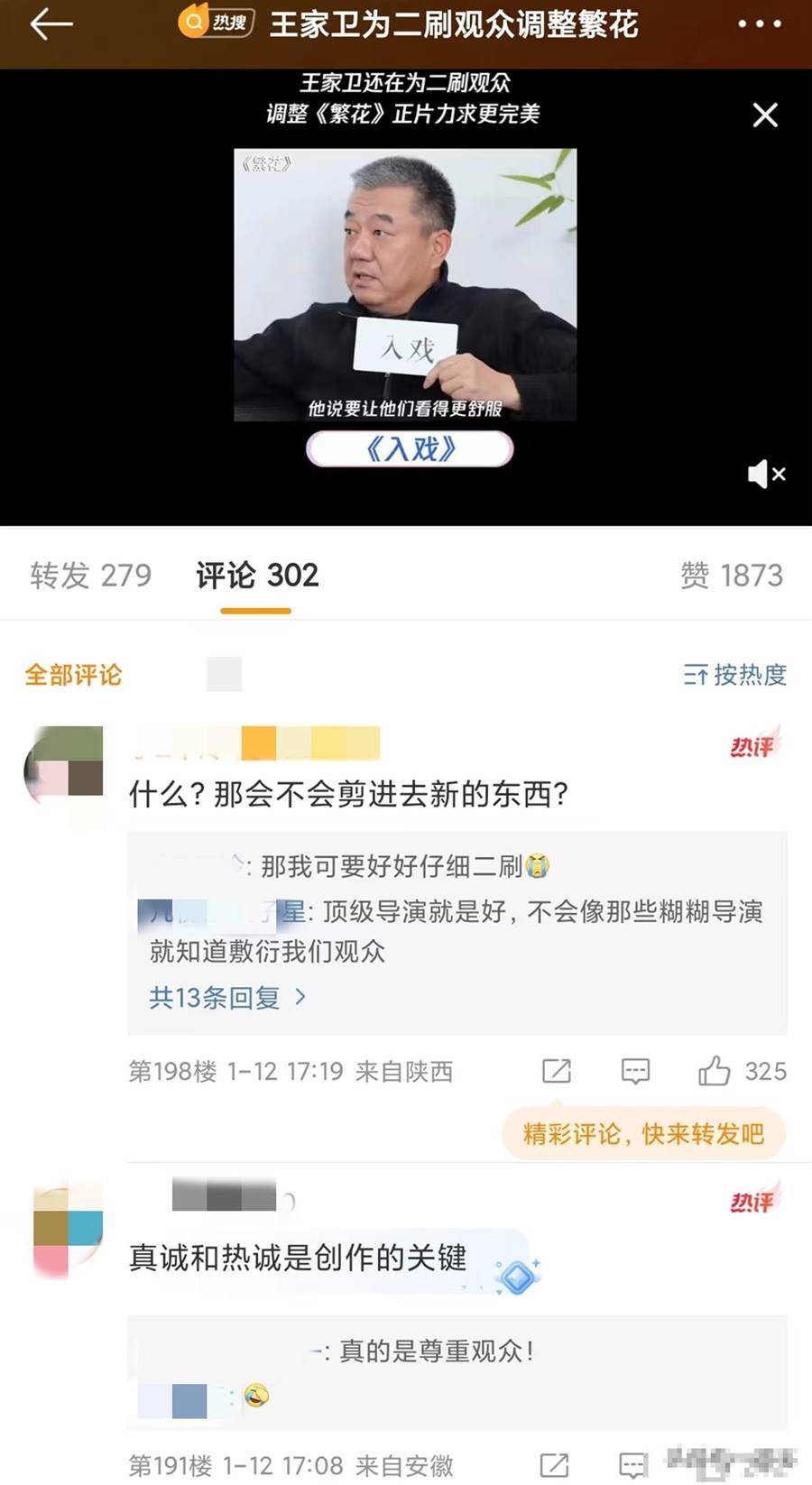Expand 共13条回复 replies
The height and width of the screenshot is (1485, 812).
tap(227, 998)
